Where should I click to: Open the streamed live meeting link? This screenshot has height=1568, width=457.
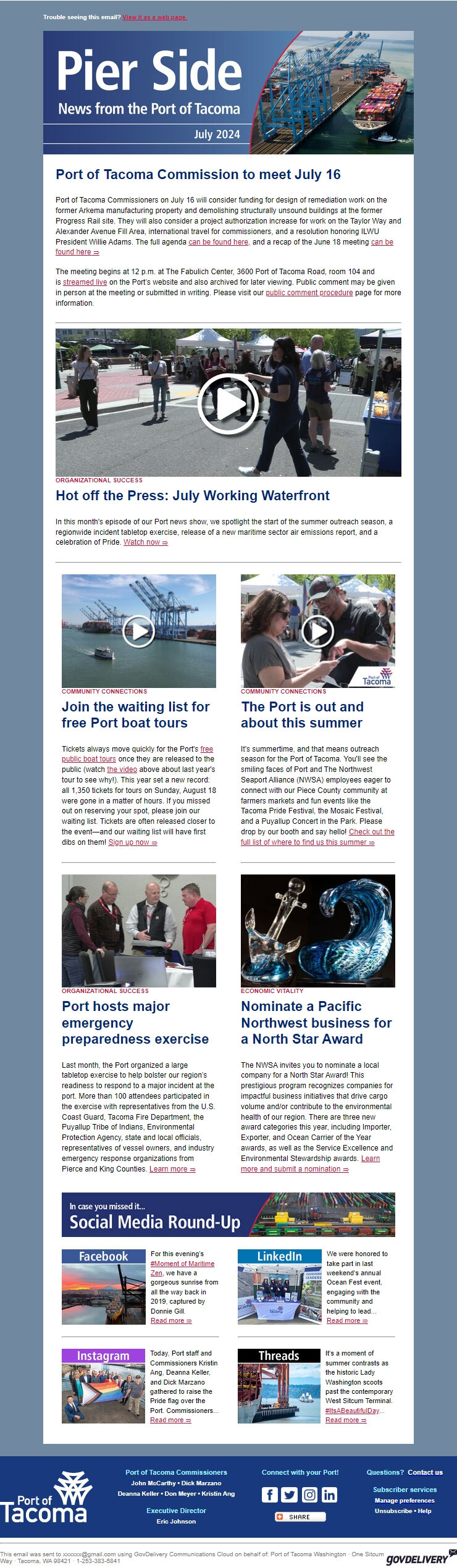(x=85, y=282)
